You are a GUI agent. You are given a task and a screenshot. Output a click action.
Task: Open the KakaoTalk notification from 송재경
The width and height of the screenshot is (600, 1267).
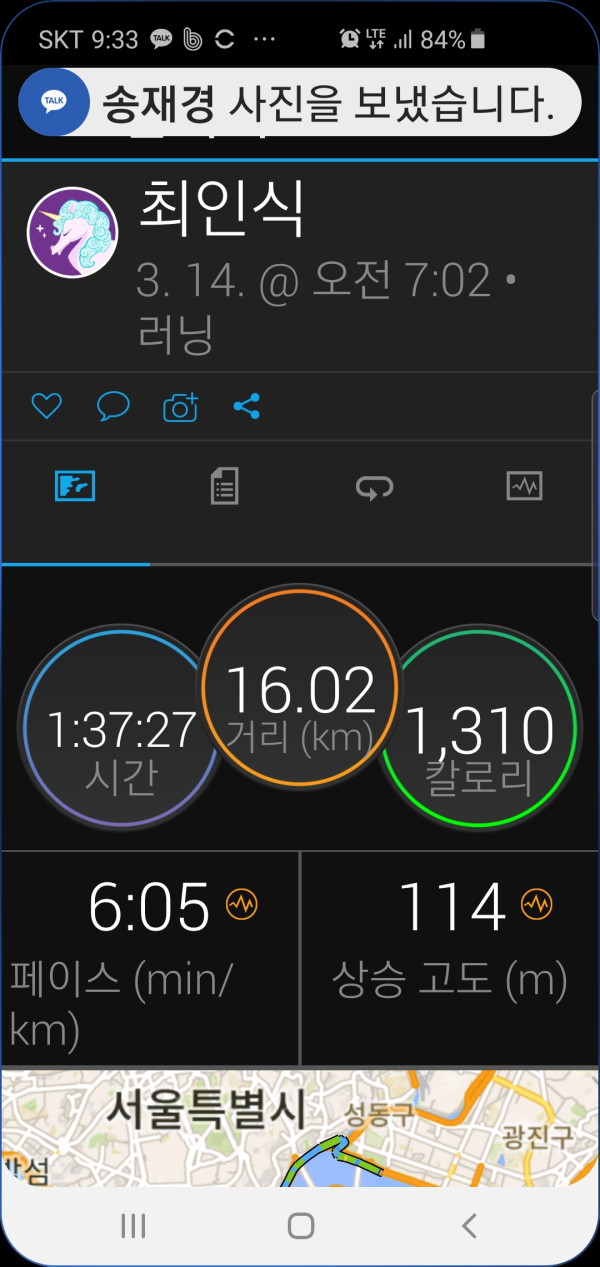coord(300,102)
